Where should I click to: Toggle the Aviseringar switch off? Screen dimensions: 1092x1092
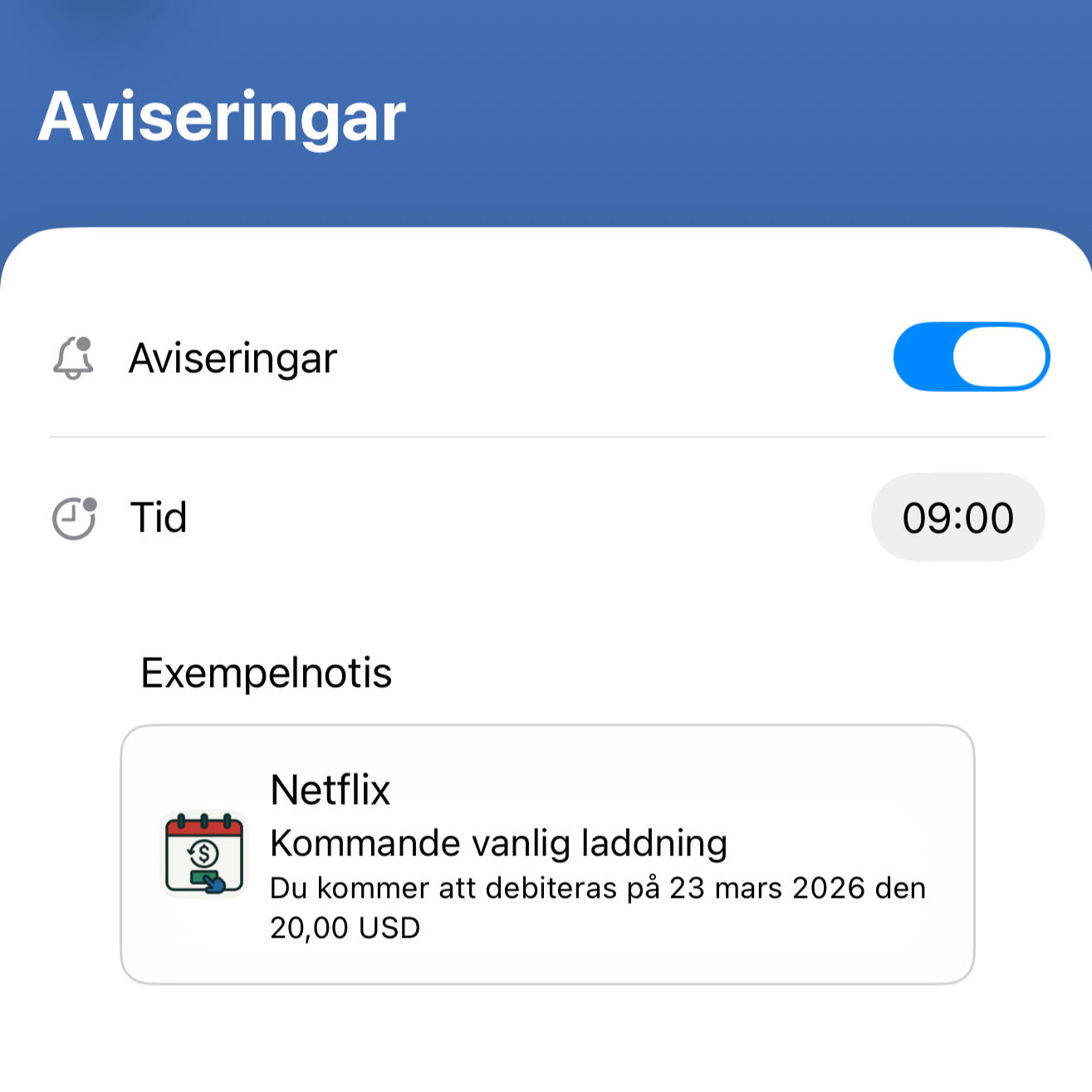click(971, 357)
